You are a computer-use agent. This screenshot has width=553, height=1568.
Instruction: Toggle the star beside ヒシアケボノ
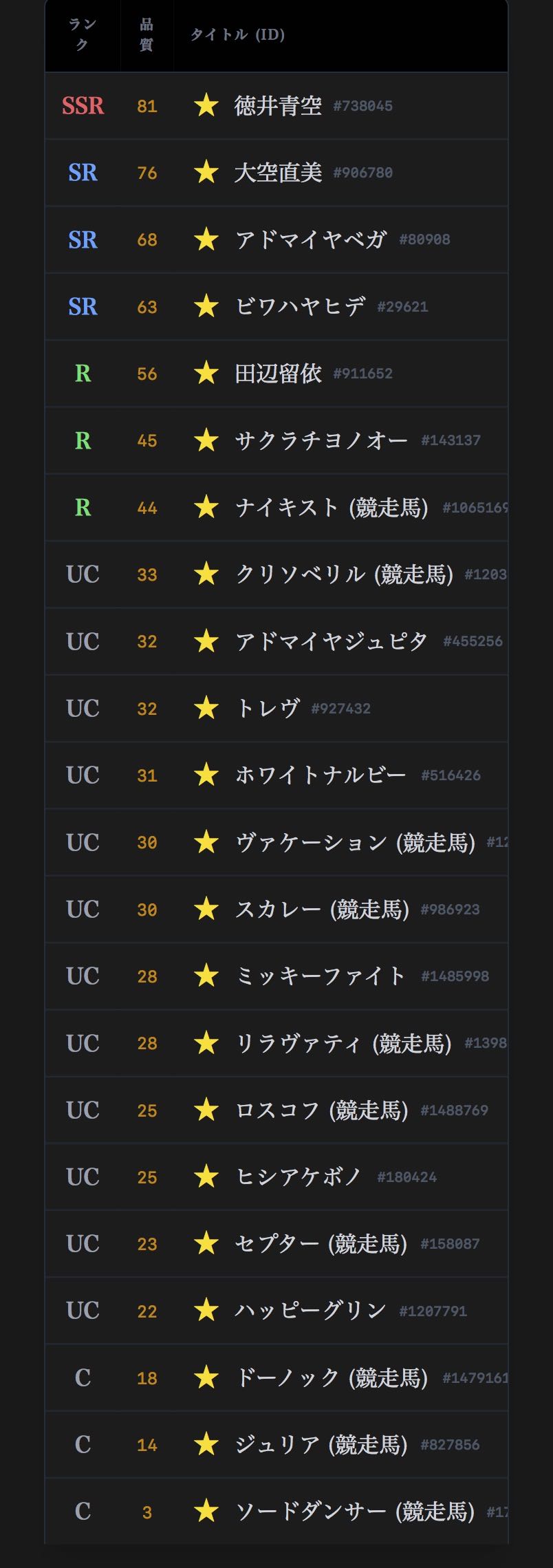click(206, 1177)
